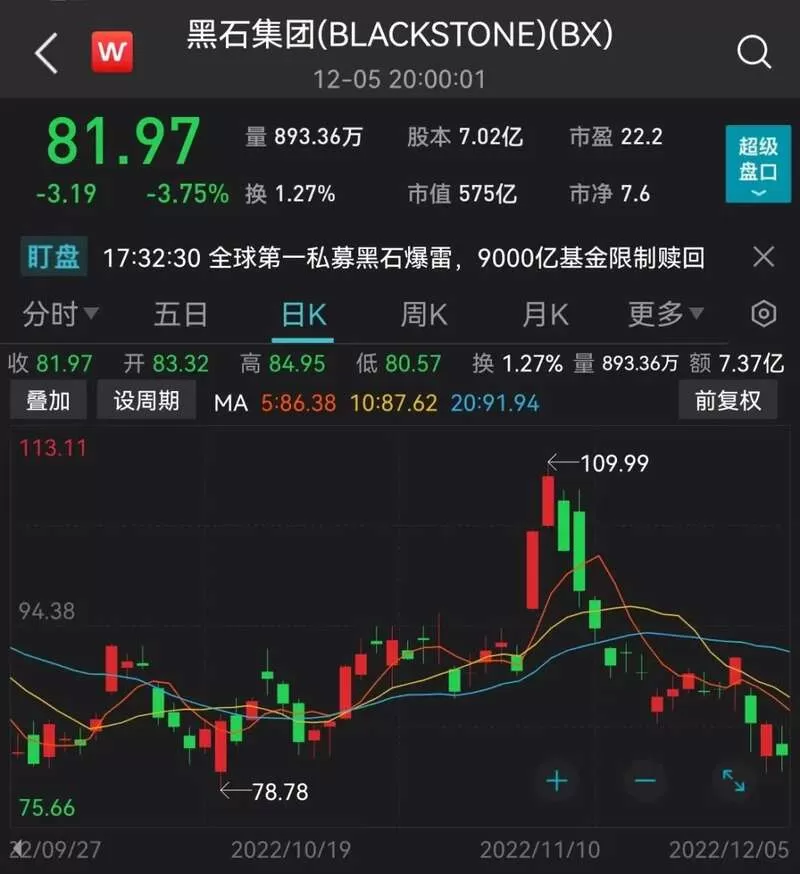
Task: Tap the 设周期 button
Action: pos(147,400)
